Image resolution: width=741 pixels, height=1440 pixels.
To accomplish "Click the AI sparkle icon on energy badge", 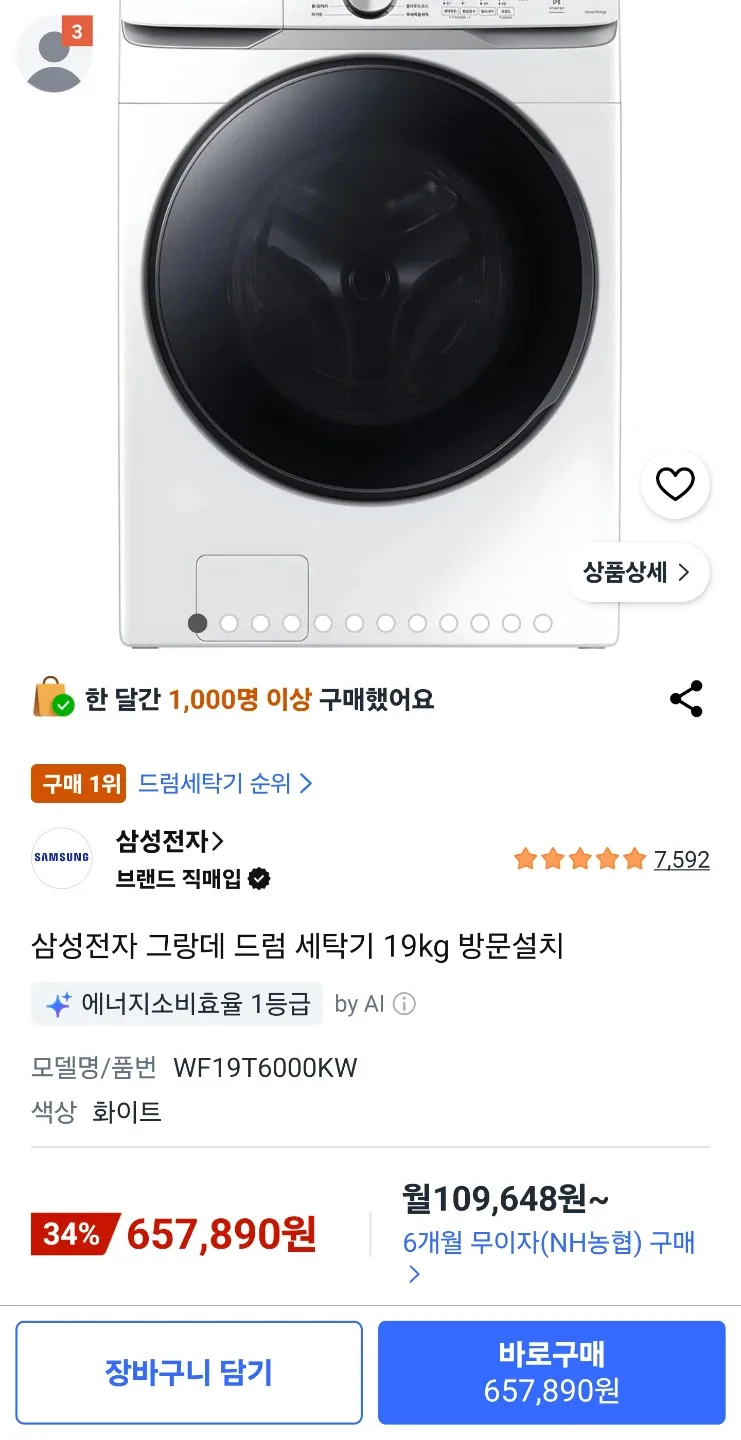I will (x=60, y=1003).
